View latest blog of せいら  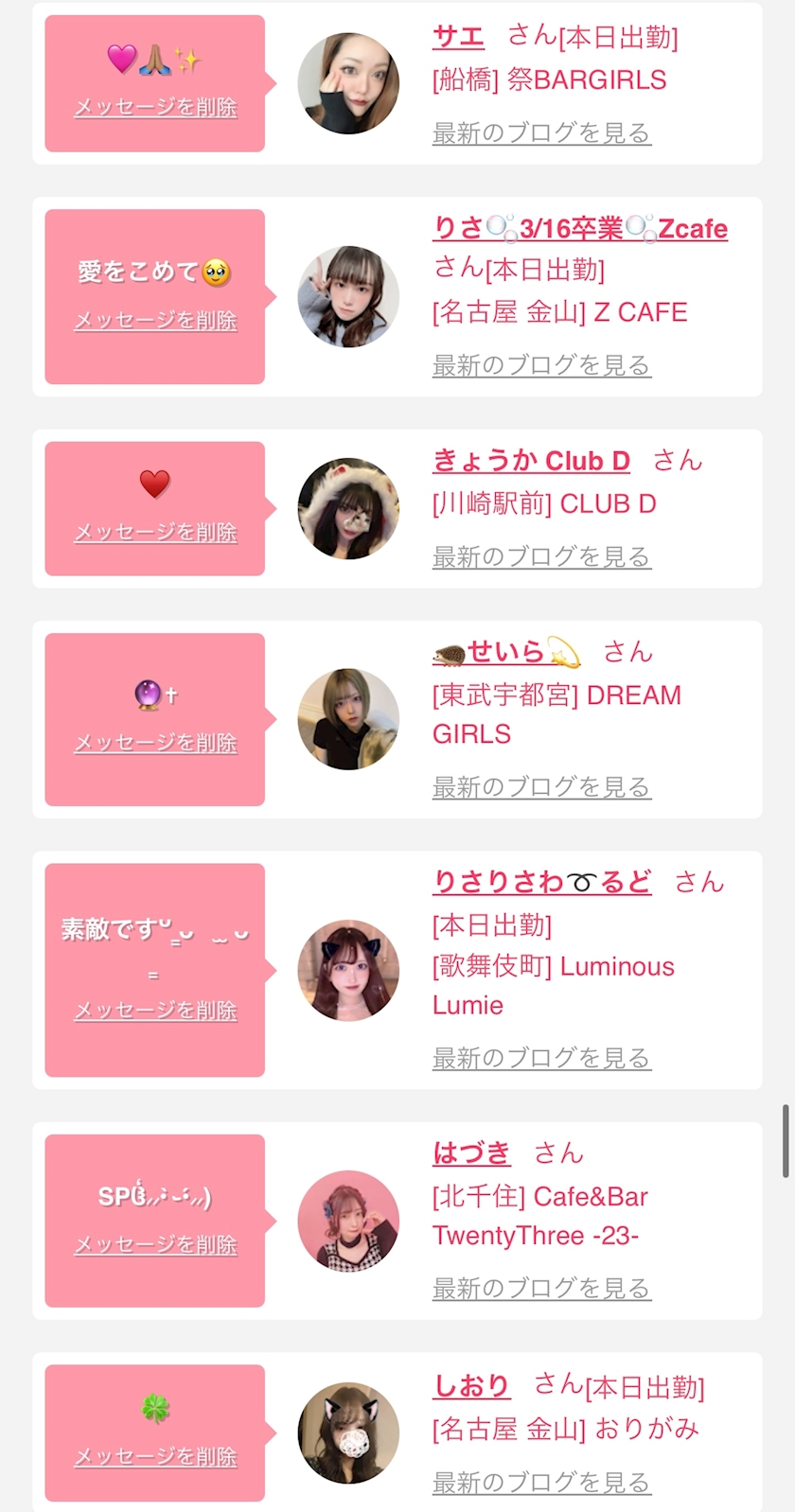pos(541,787)
